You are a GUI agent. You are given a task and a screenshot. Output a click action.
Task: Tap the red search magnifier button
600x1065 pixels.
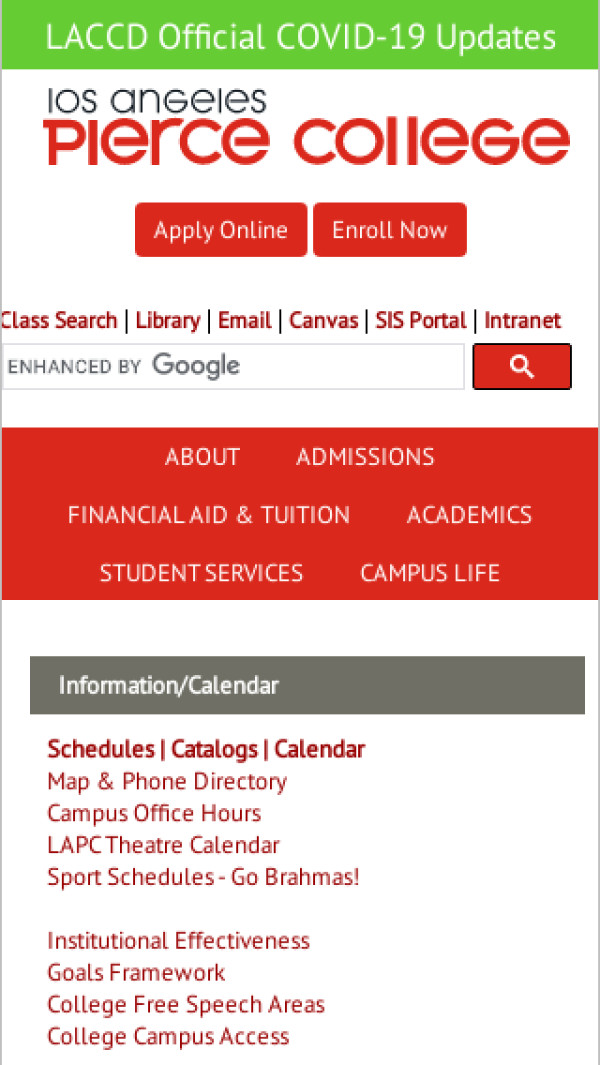pos(521,366)
